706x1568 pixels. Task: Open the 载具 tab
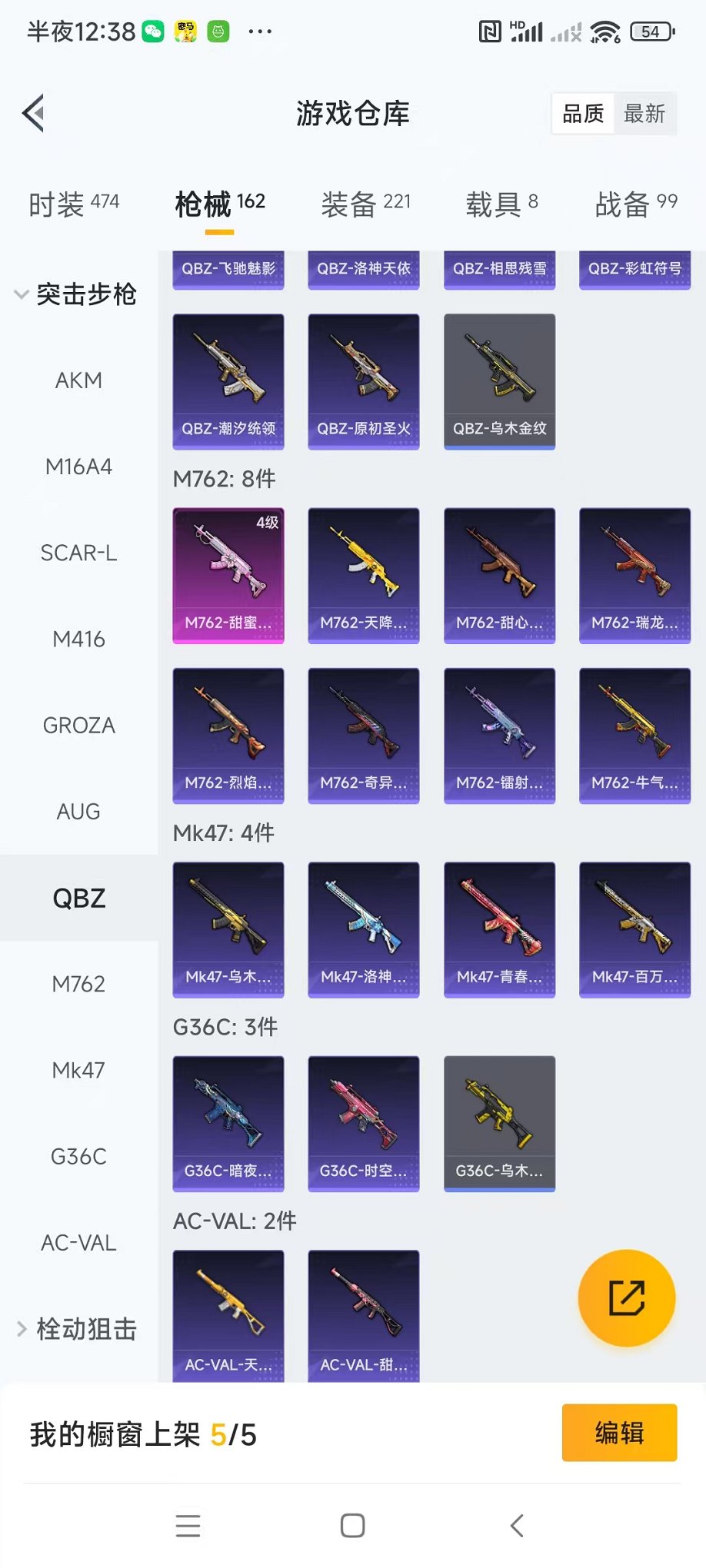tap(501, 204)
